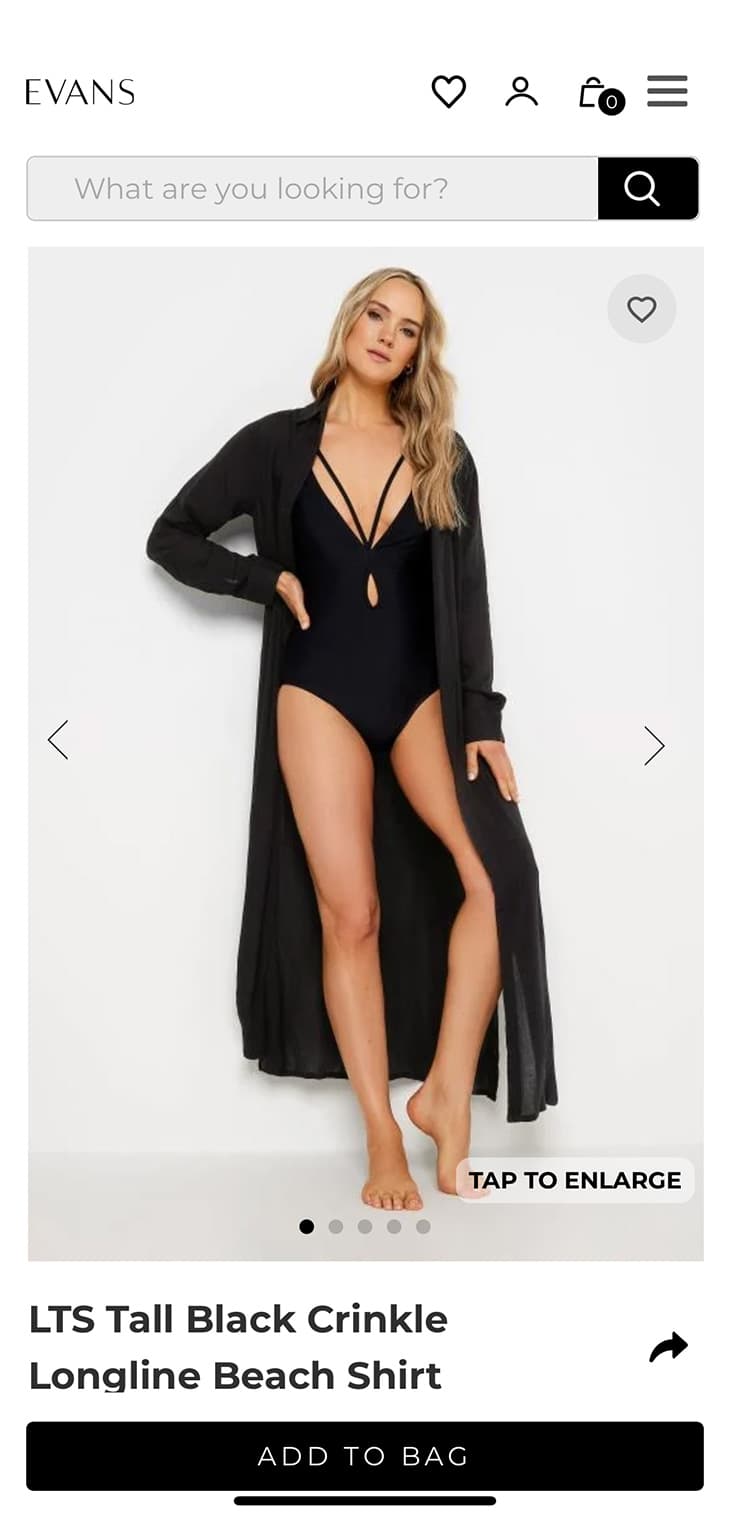Save this beach shirt to wishlist
This screenshot has height=1524, width=732.
pos(641,309)
